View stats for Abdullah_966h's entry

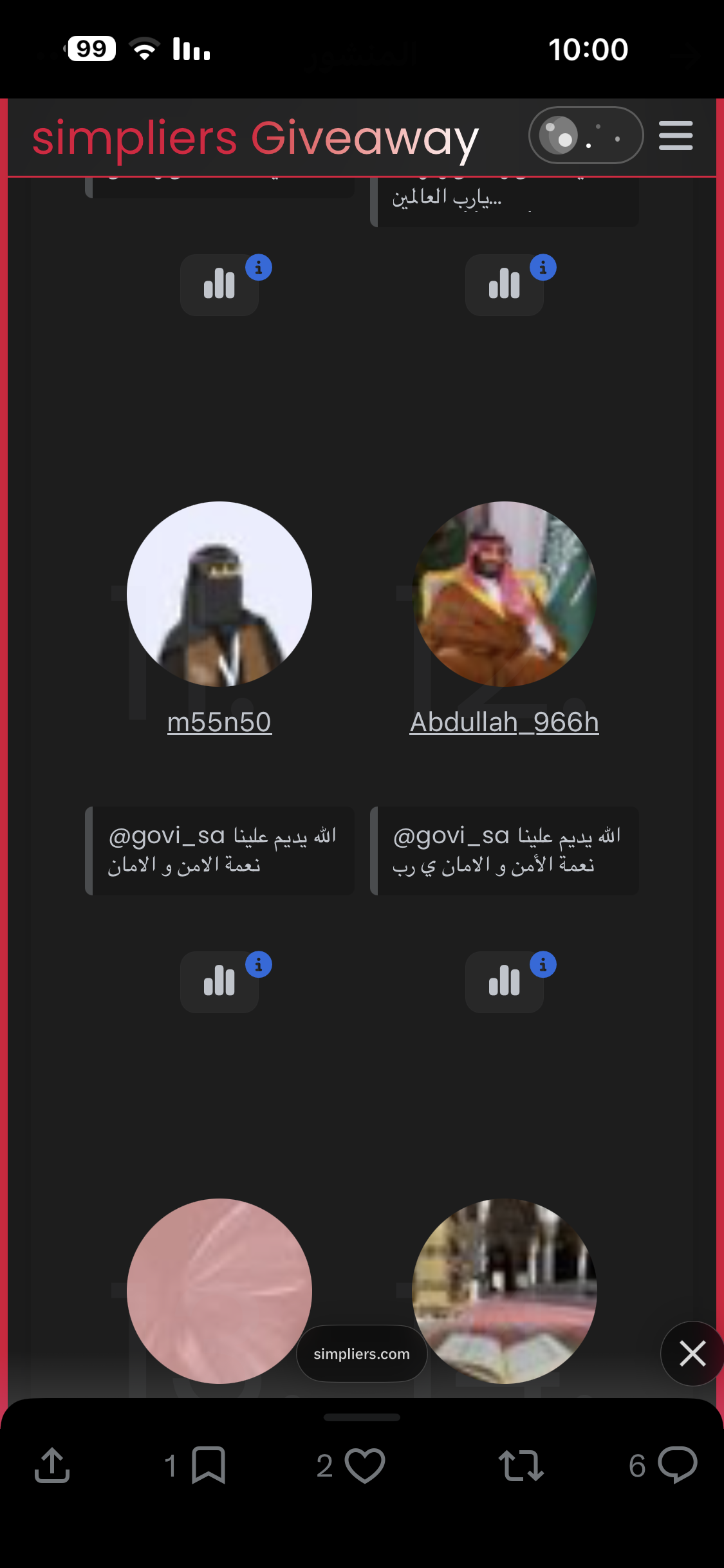tap(504, 982)
